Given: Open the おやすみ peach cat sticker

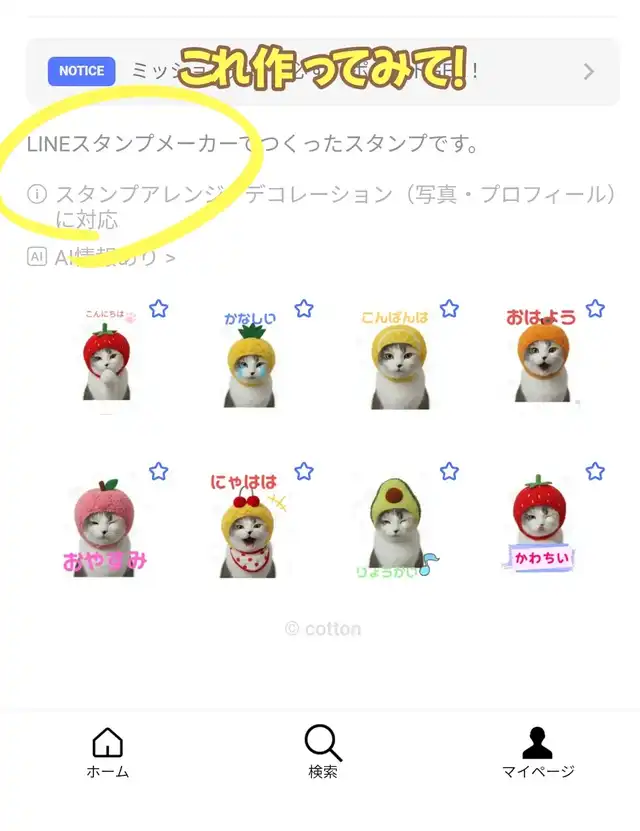Looking at the screenshot, I should (104, 527).
